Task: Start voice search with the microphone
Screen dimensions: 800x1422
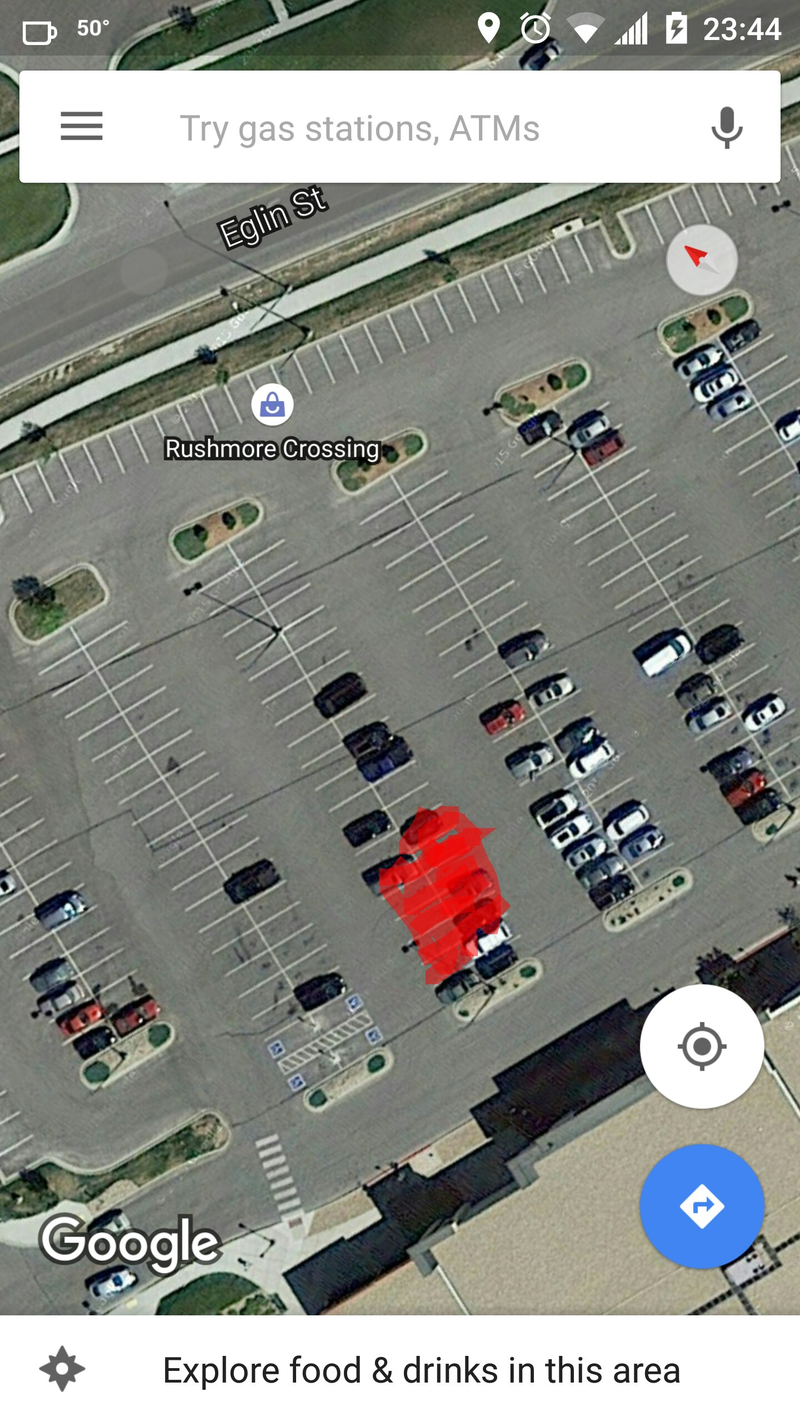Action: 727,127
